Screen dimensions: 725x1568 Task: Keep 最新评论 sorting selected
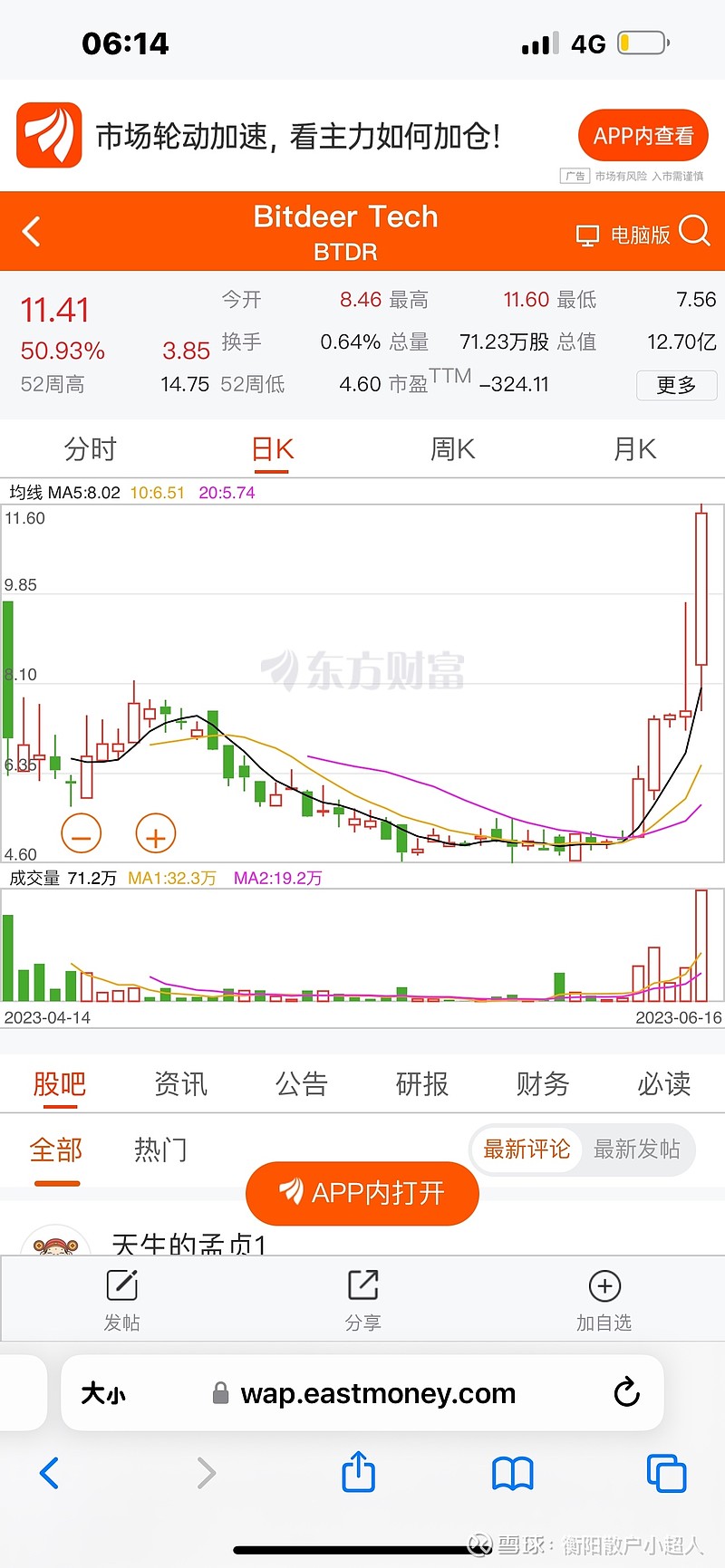click(527, 1150)
